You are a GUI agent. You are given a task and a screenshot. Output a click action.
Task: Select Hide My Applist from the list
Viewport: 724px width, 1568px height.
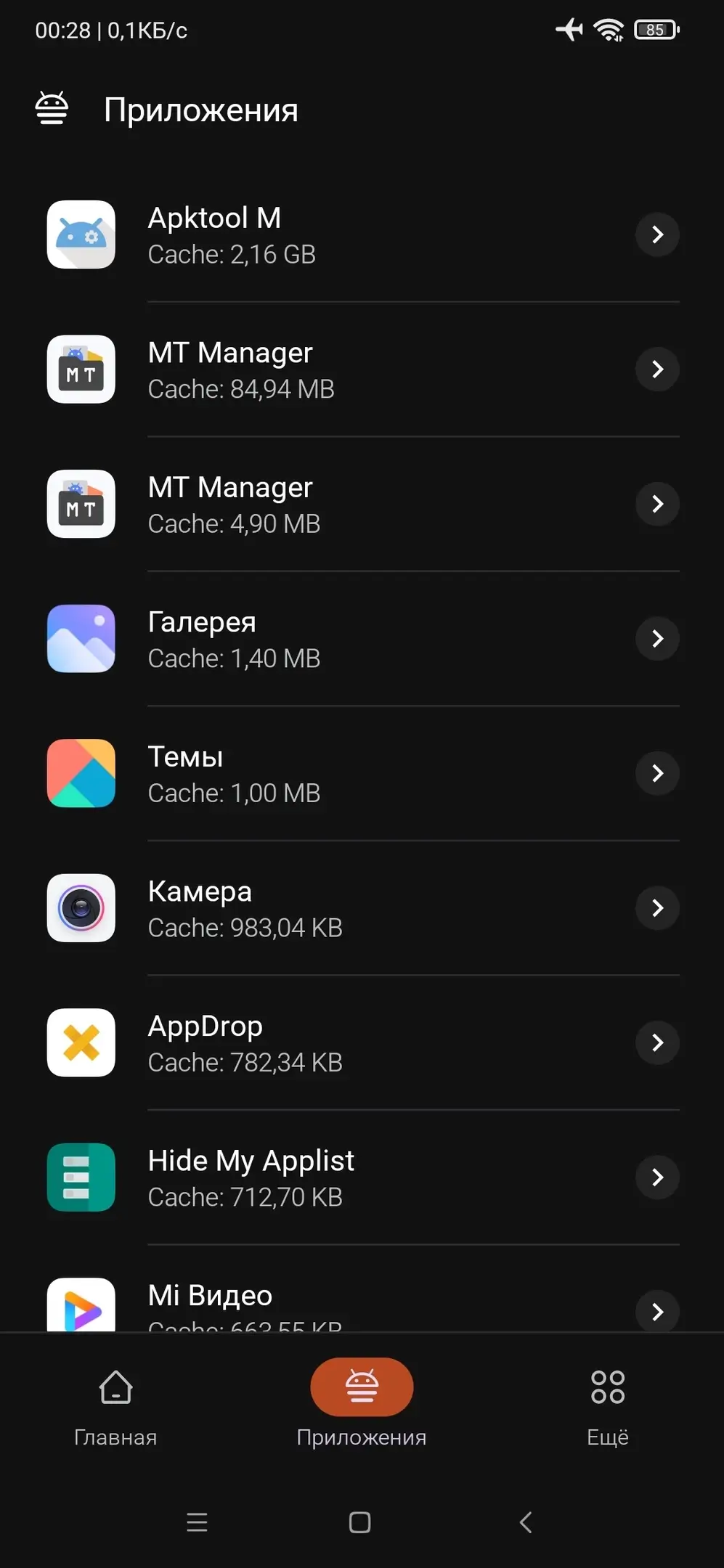tap(362, 1177)
